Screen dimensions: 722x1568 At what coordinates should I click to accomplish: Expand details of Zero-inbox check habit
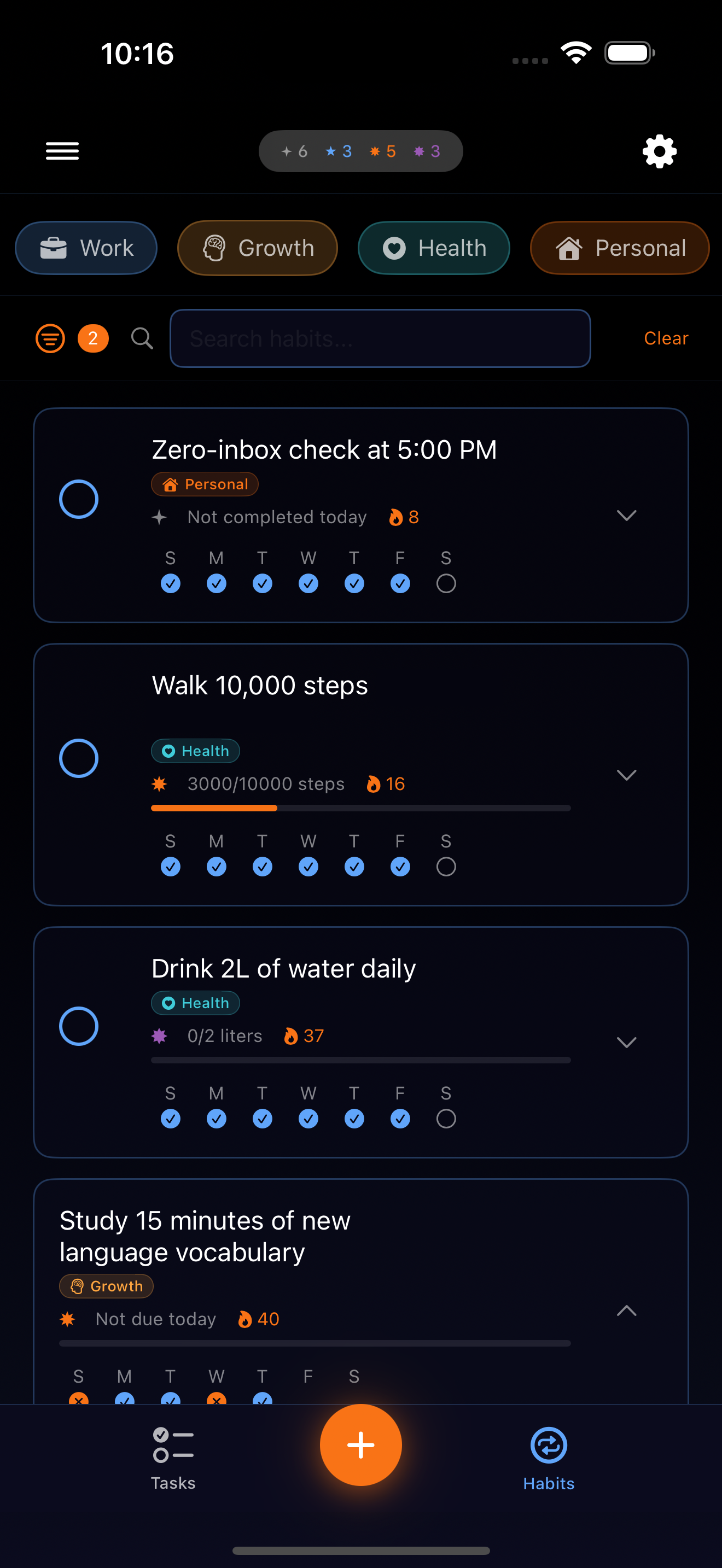tap(627, 516)
